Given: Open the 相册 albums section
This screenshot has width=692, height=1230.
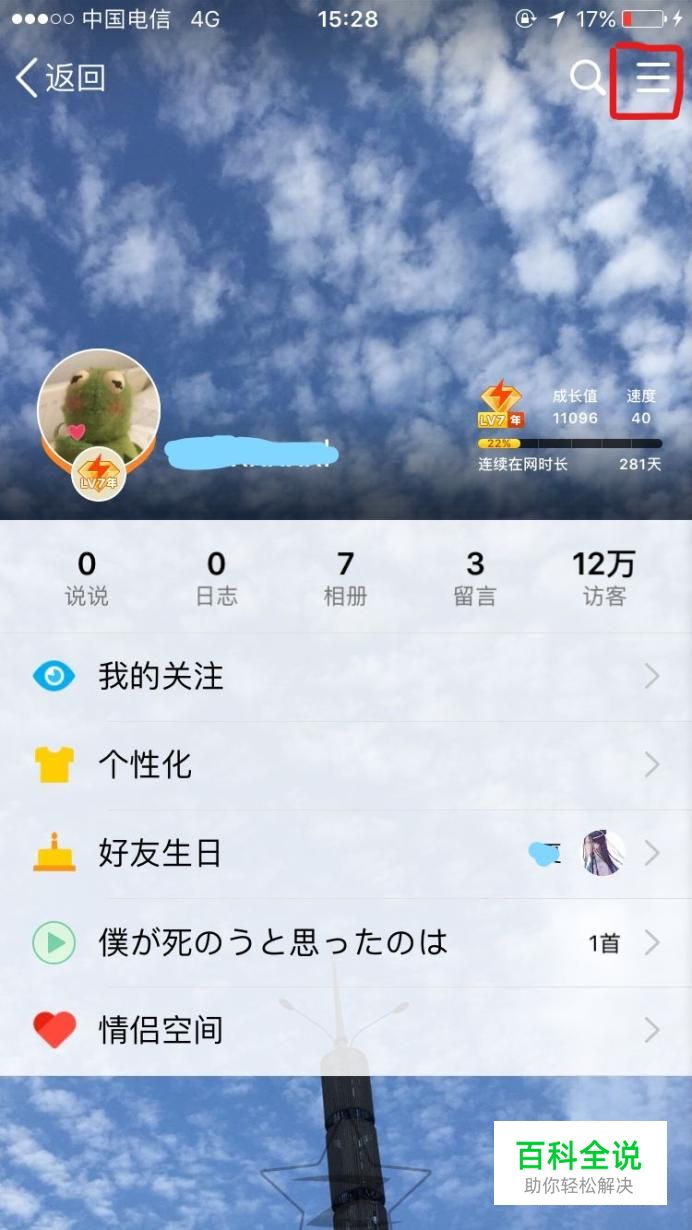Looking at the screenshot, I should pyautogui.click(x=345, y=578).
